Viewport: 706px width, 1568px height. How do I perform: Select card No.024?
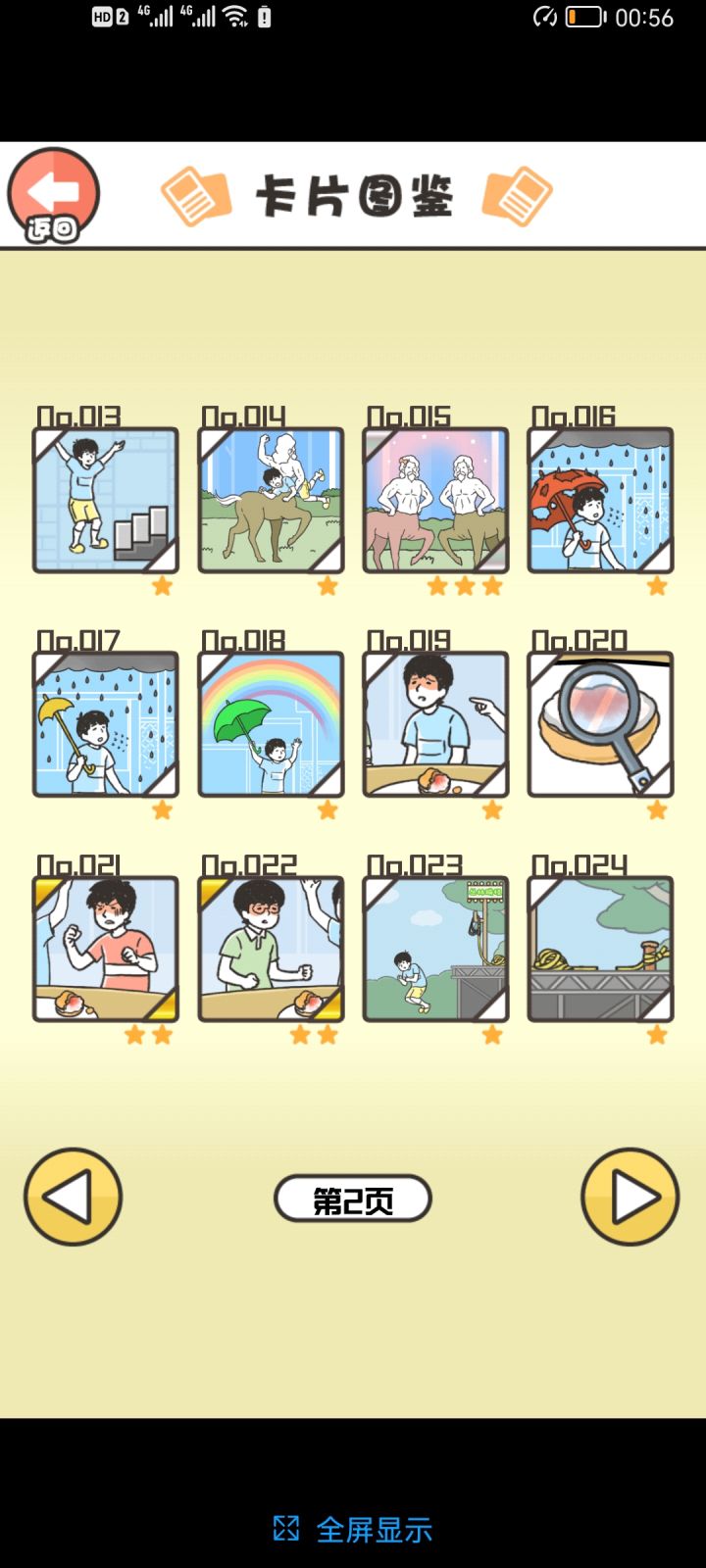600,949
